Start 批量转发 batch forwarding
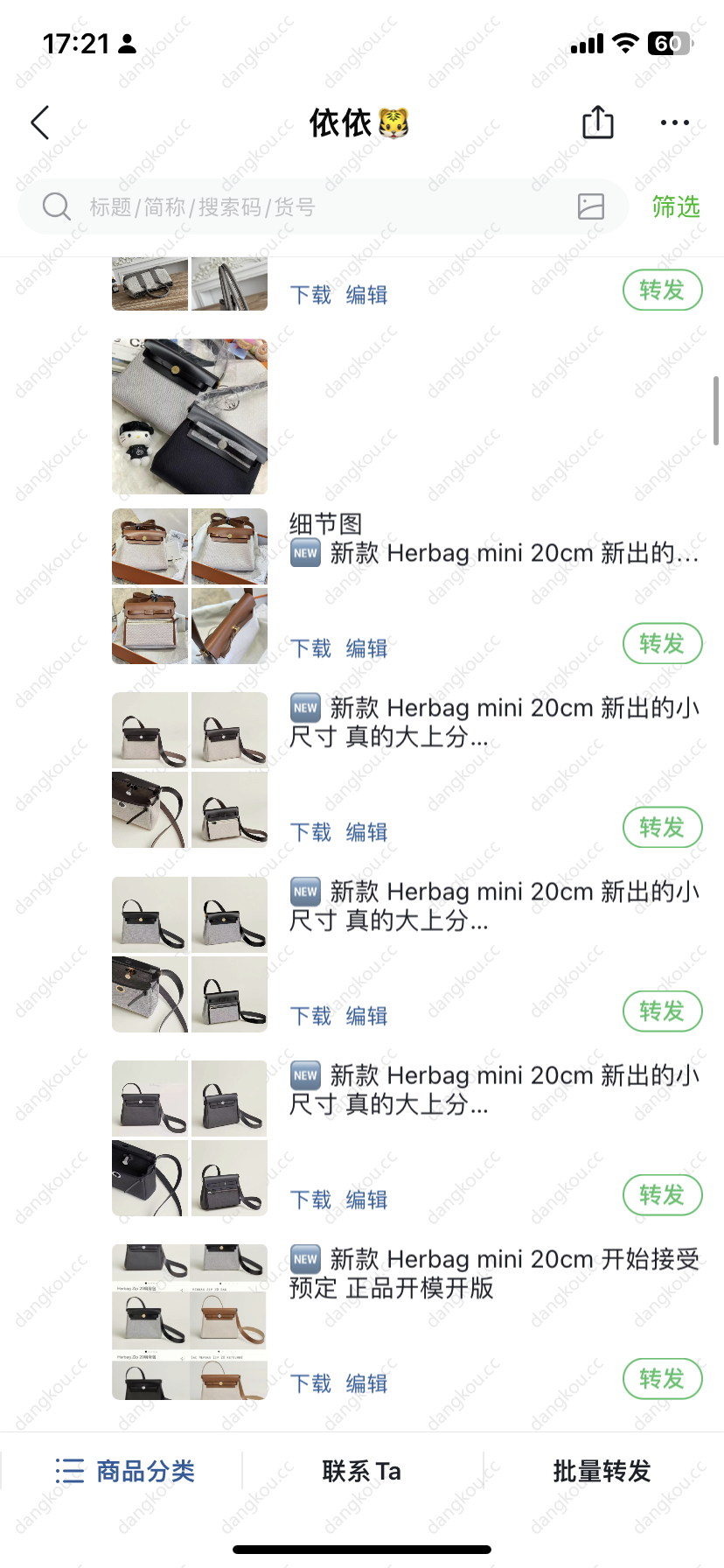The height and width of the screenshot is (1568, 724). pos(602,1471)
